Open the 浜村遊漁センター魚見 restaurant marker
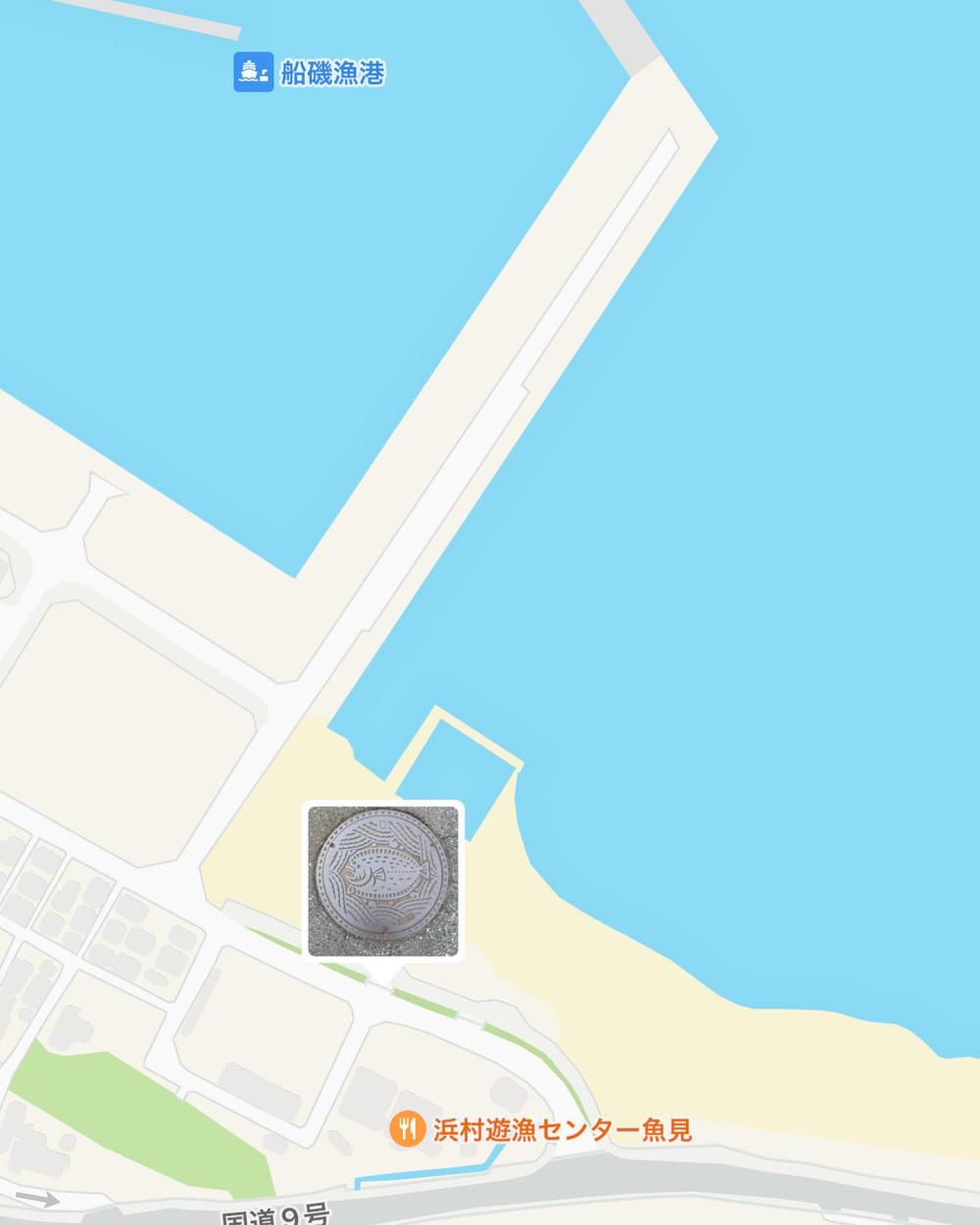 [x=406, y=1129]
